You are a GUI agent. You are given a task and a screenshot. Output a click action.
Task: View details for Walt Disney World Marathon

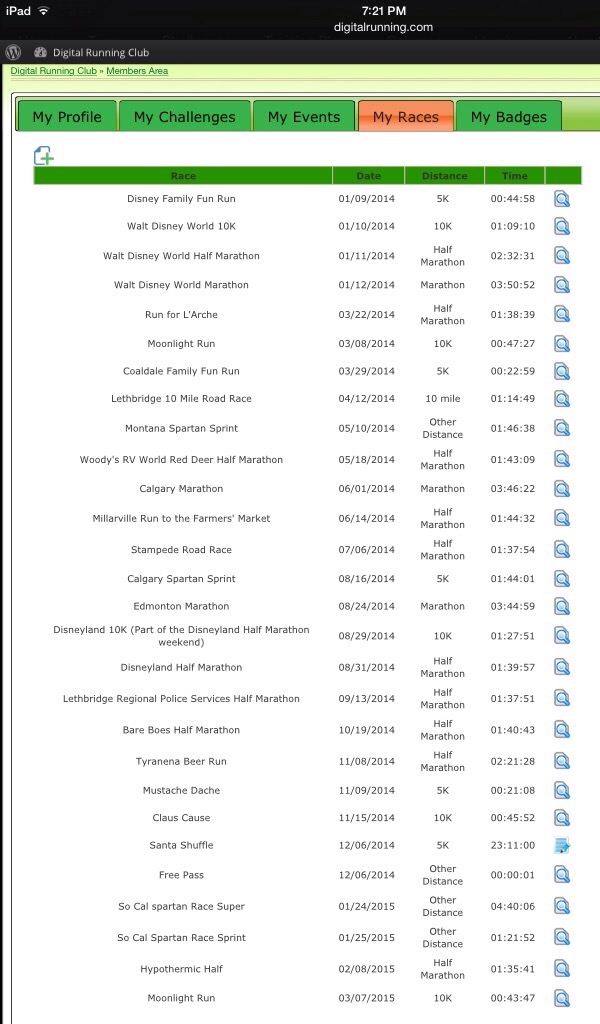pyautogui.click(x=562, y=285)
